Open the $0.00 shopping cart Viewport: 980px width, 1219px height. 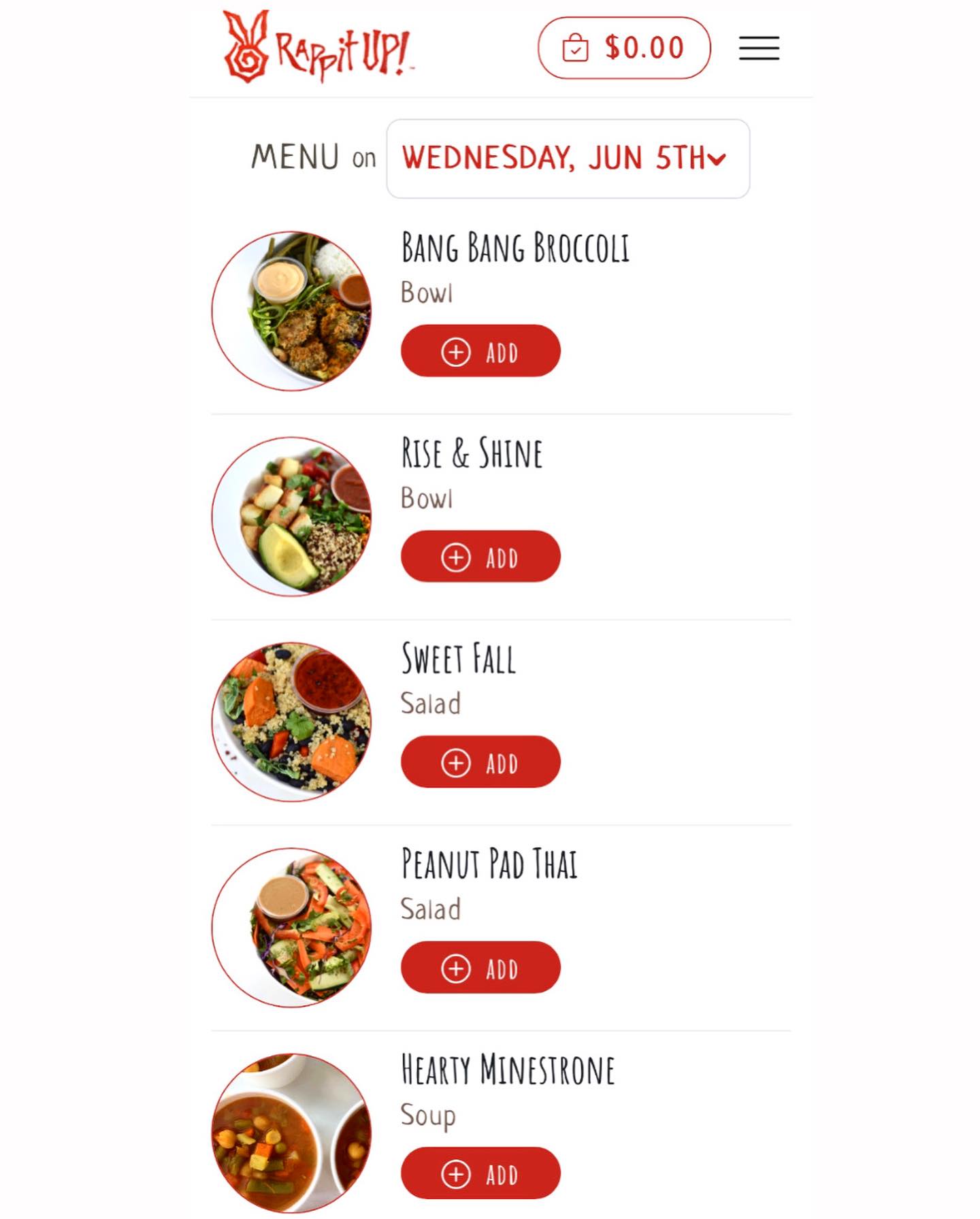tap(623, 48)
